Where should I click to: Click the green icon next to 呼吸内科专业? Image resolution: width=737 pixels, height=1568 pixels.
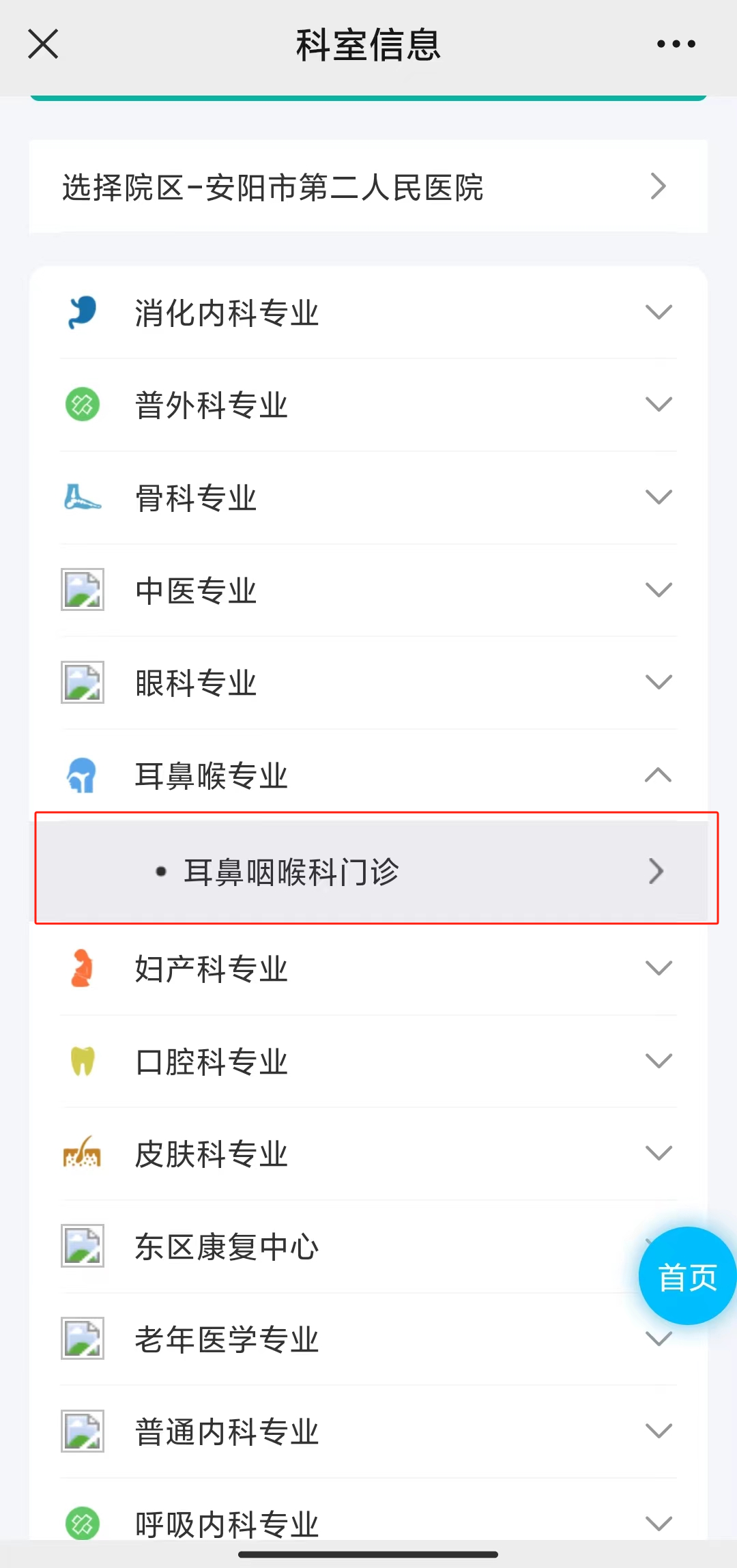[x=82, y=1522]
